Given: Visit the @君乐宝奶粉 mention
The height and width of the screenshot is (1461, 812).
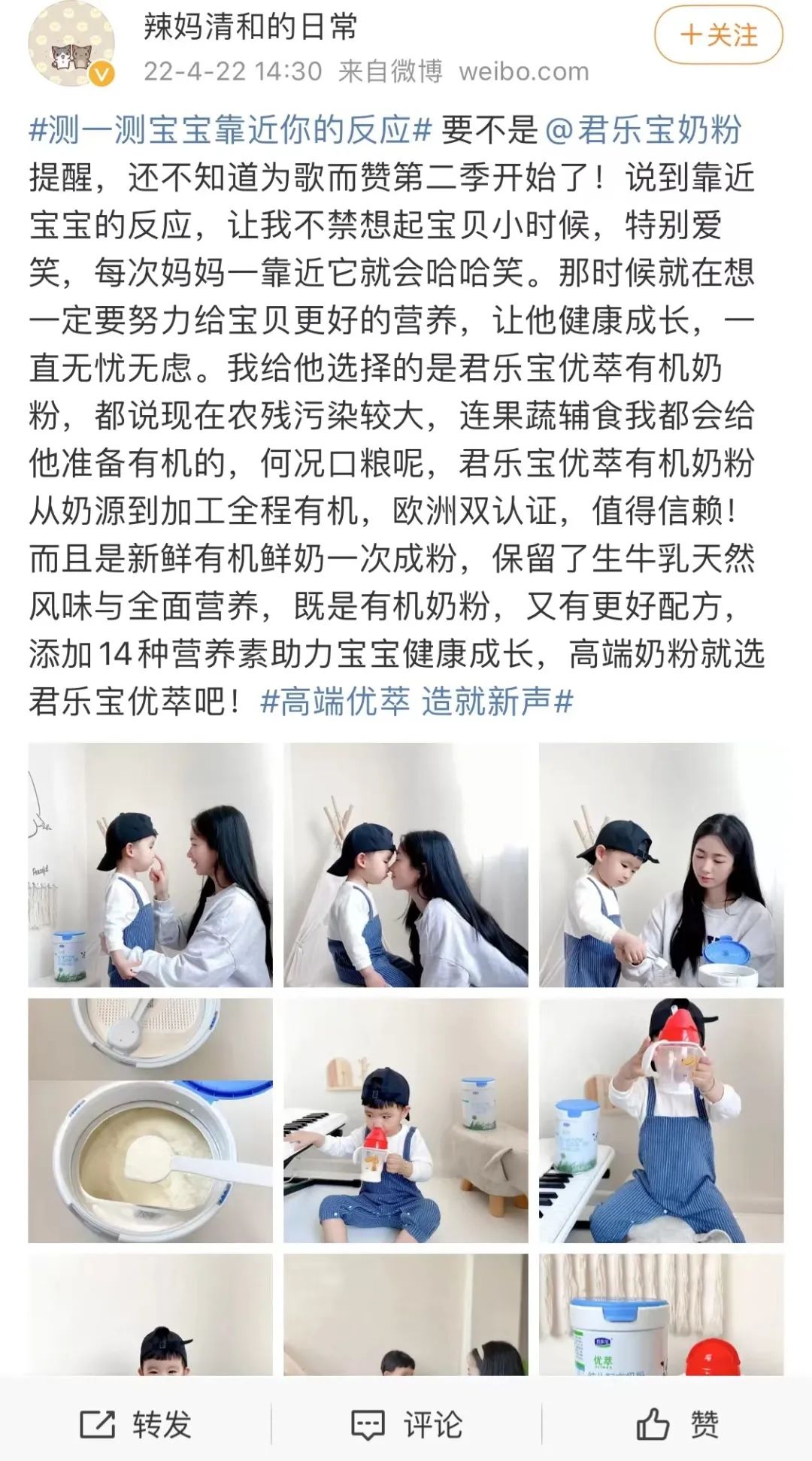Looking at the screenshot, I should click(644, 130).
